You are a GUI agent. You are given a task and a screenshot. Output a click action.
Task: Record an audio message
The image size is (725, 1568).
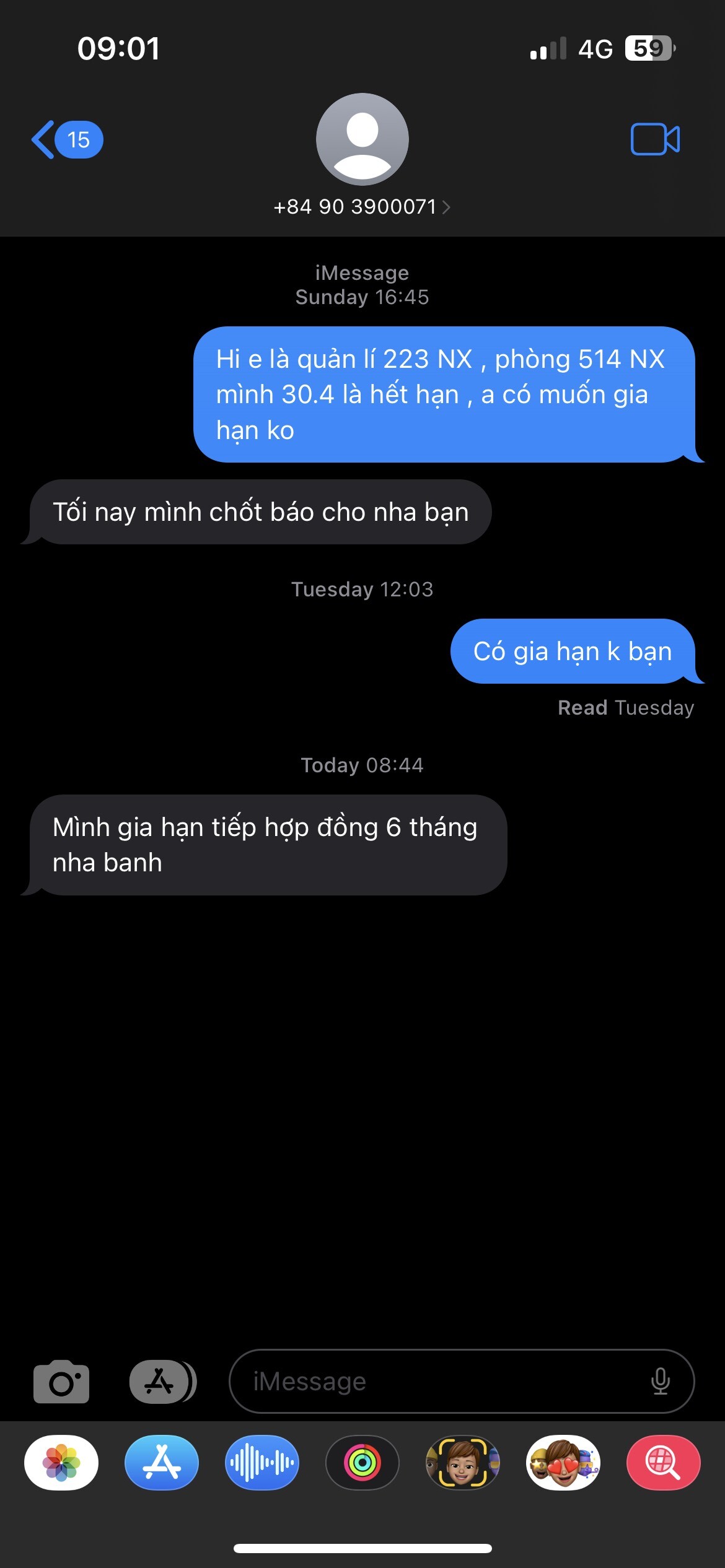262,1463
